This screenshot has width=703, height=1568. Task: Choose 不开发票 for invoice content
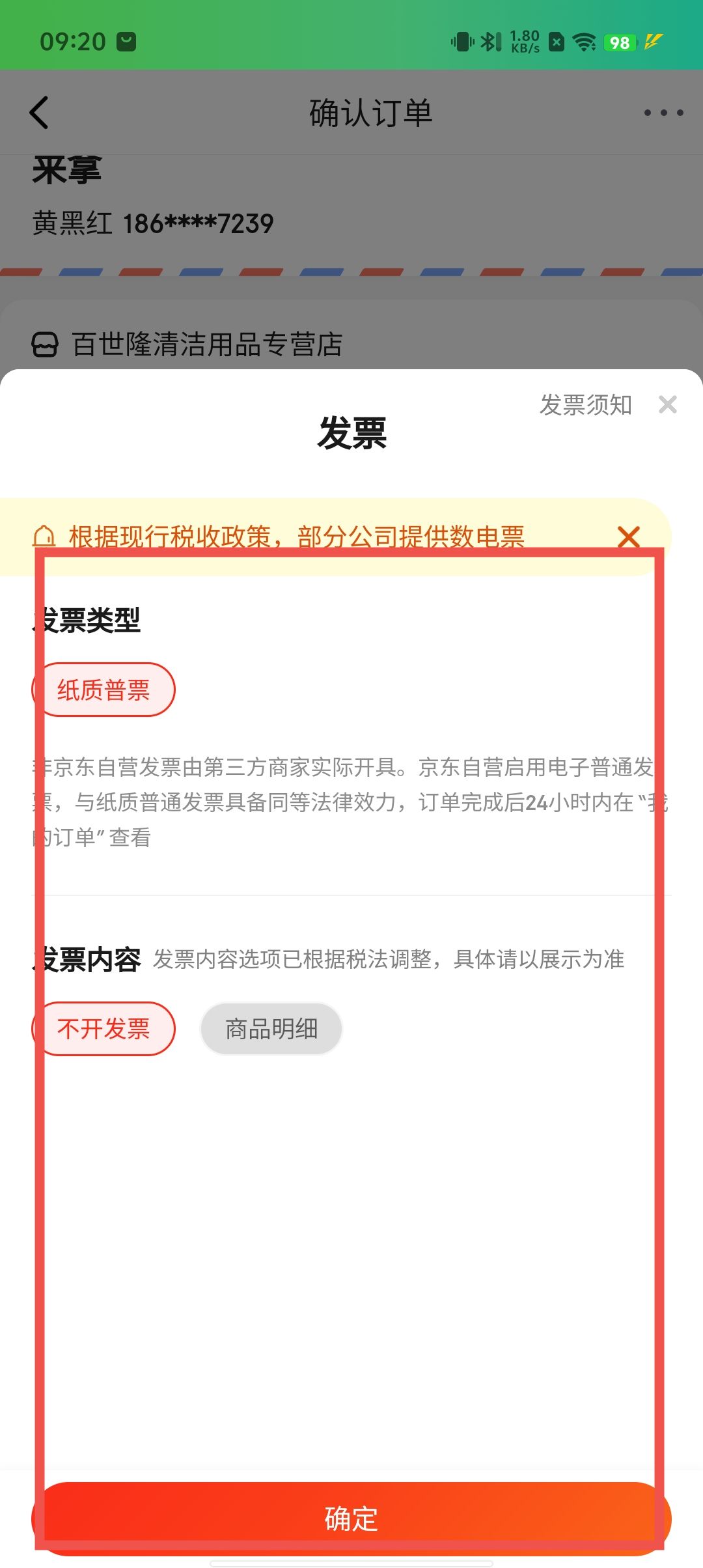(103, 1029)
